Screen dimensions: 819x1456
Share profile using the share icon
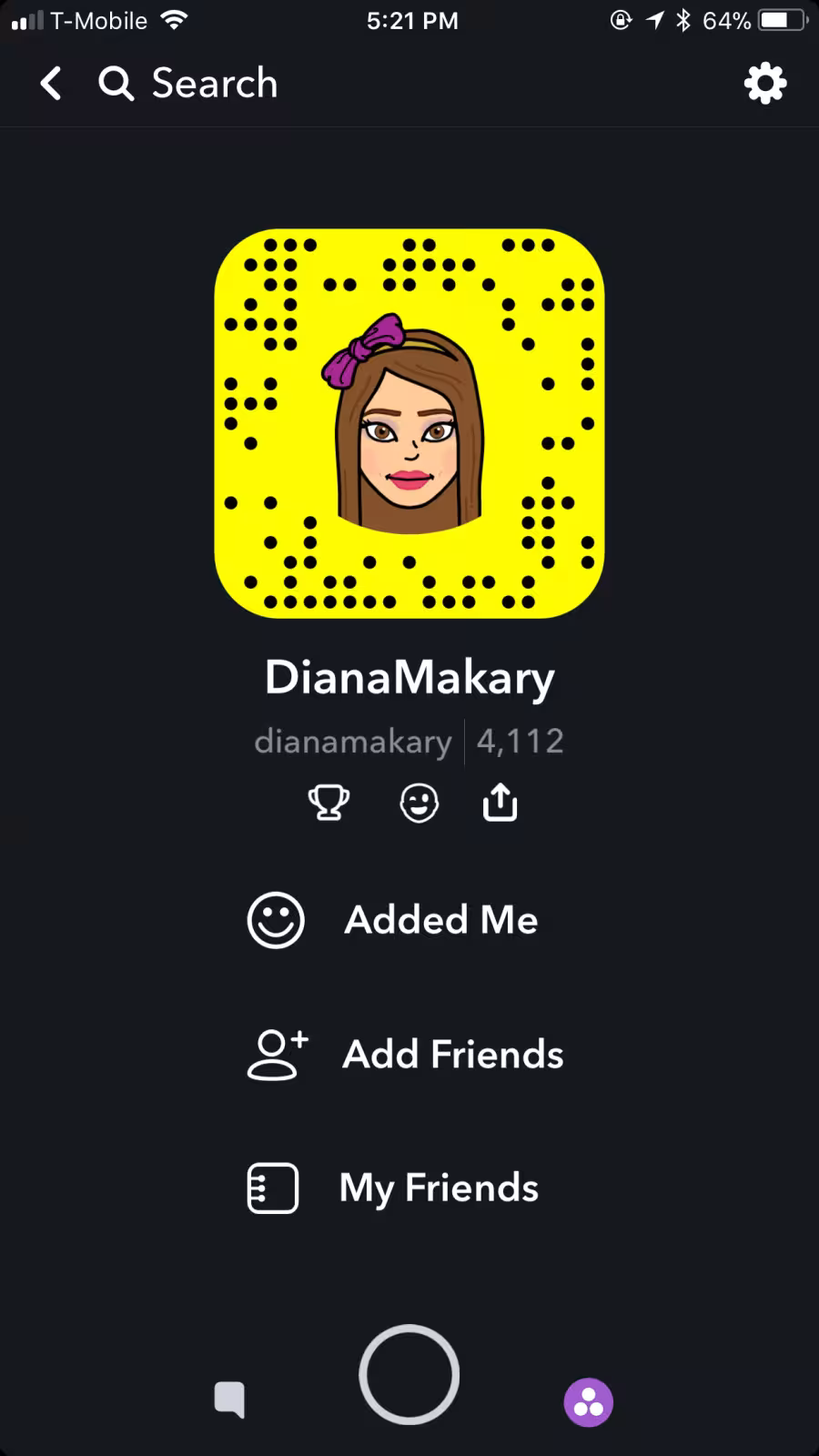500,802
